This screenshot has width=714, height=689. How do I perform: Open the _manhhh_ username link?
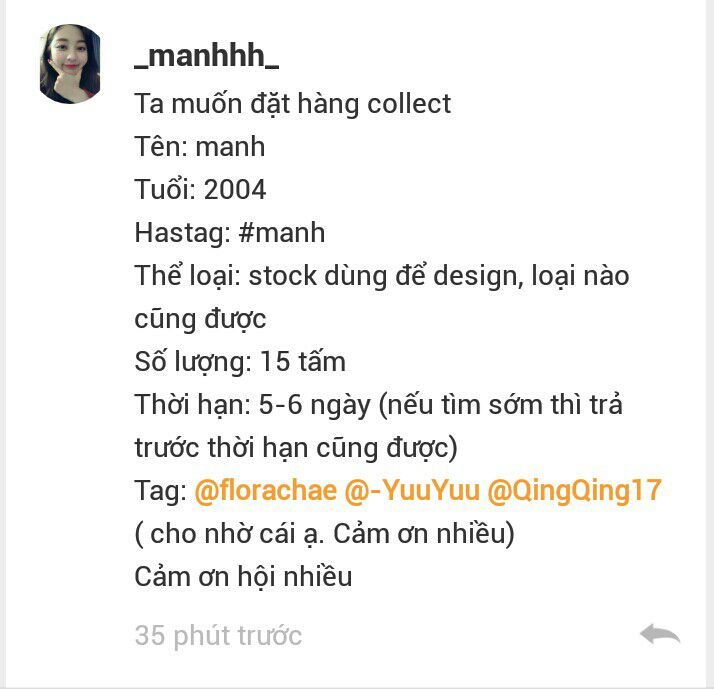point(206,56)
